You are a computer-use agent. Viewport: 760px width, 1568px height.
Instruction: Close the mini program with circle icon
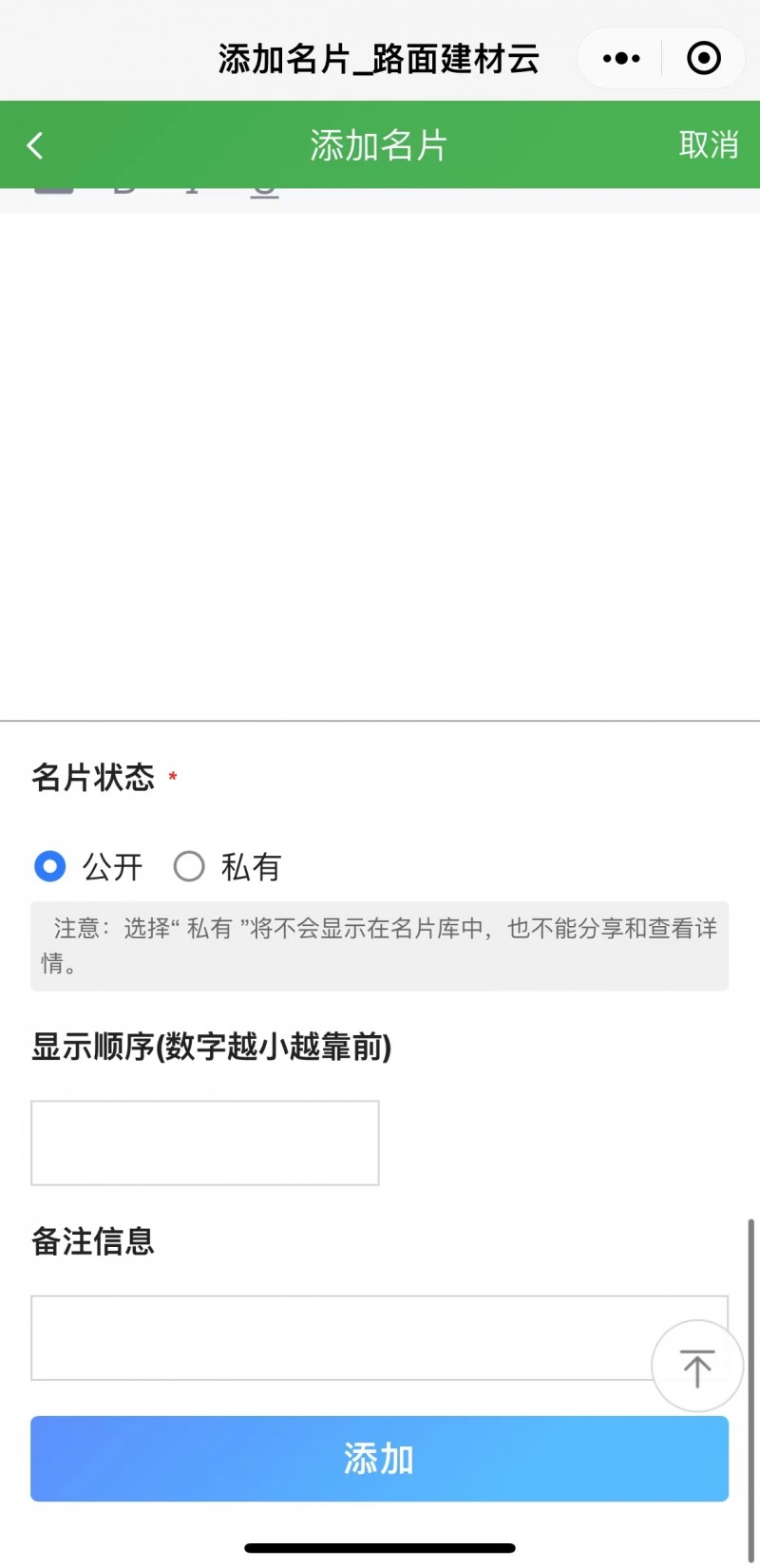pyautogui.click(x=704, y=58)
